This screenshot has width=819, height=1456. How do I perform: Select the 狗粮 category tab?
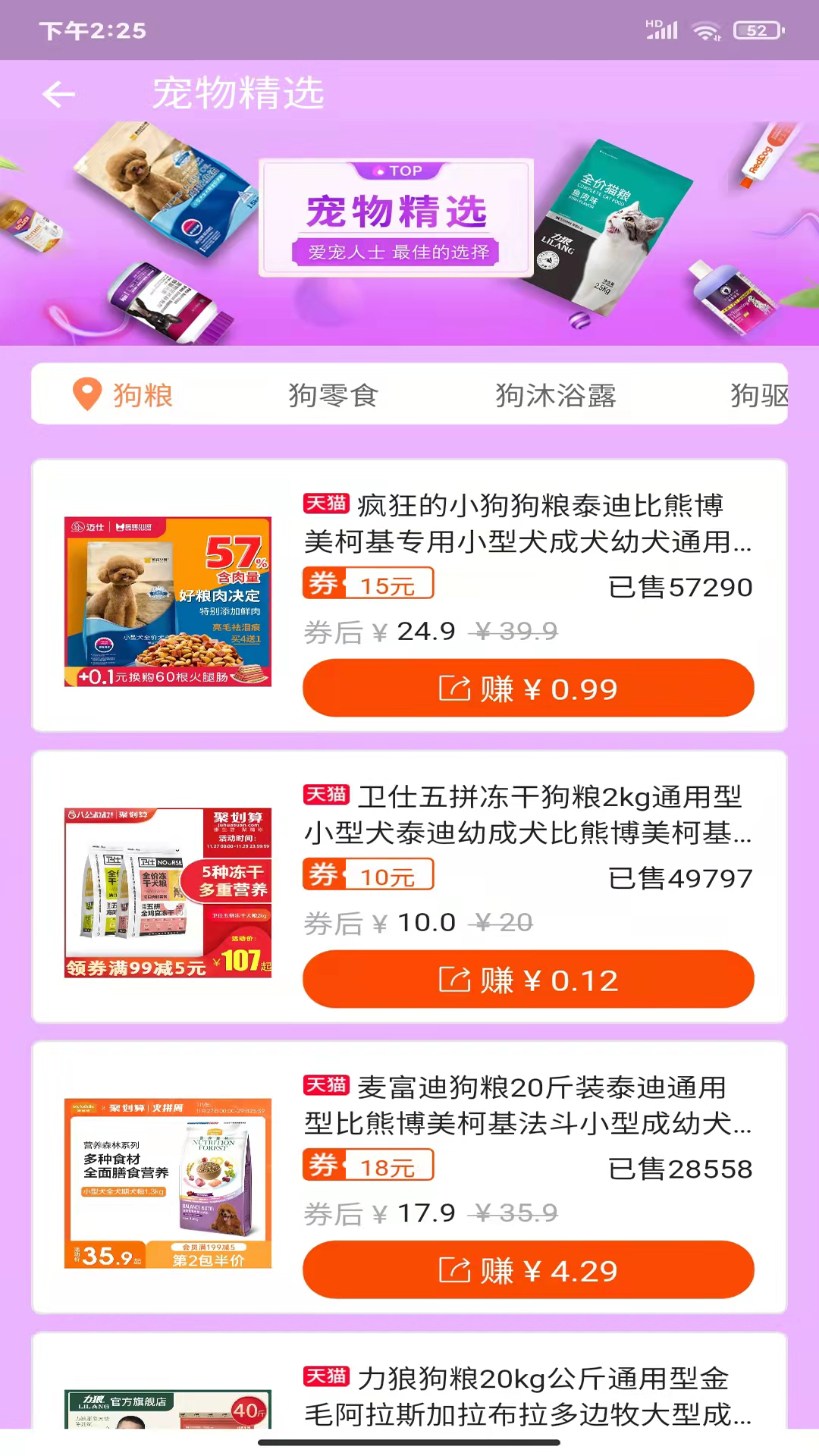(x=124, y=394)
